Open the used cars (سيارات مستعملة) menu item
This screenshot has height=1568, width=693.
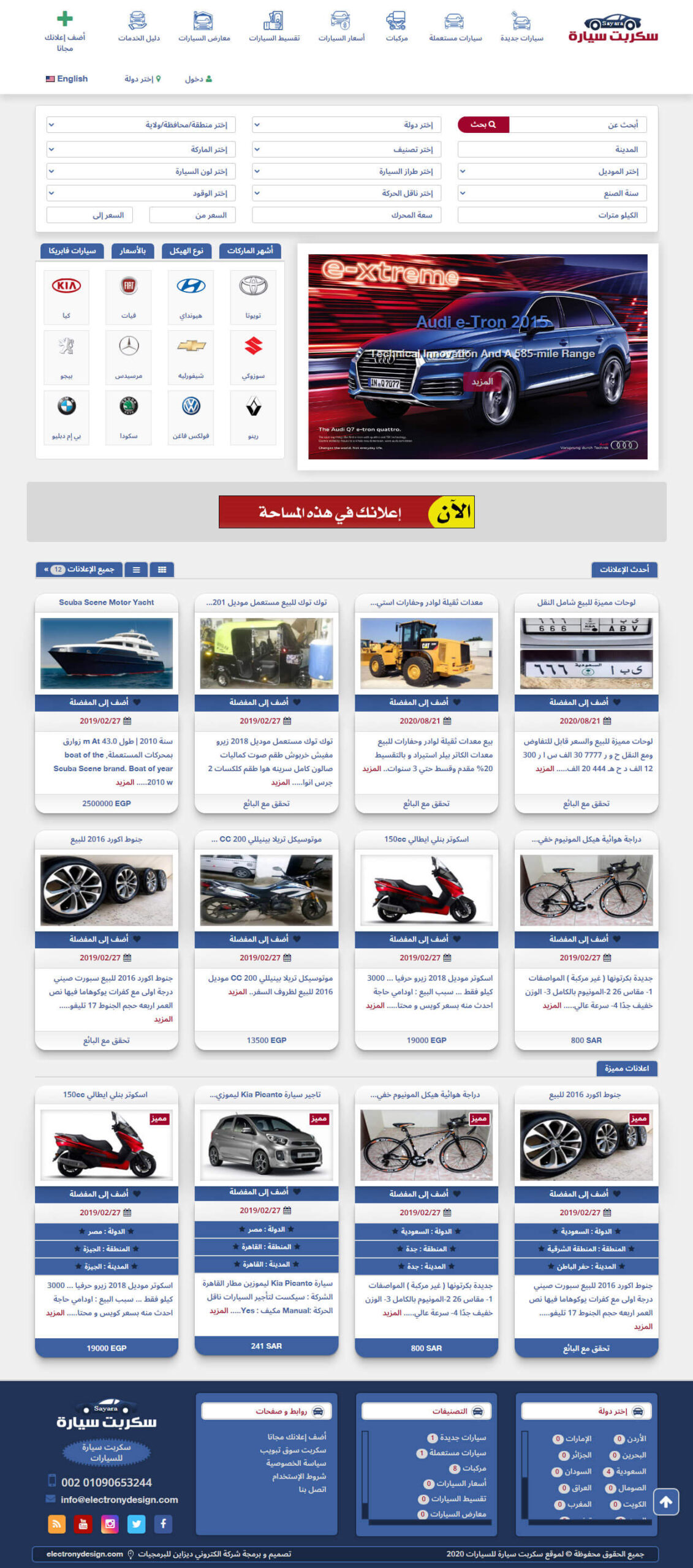point(455,28)
